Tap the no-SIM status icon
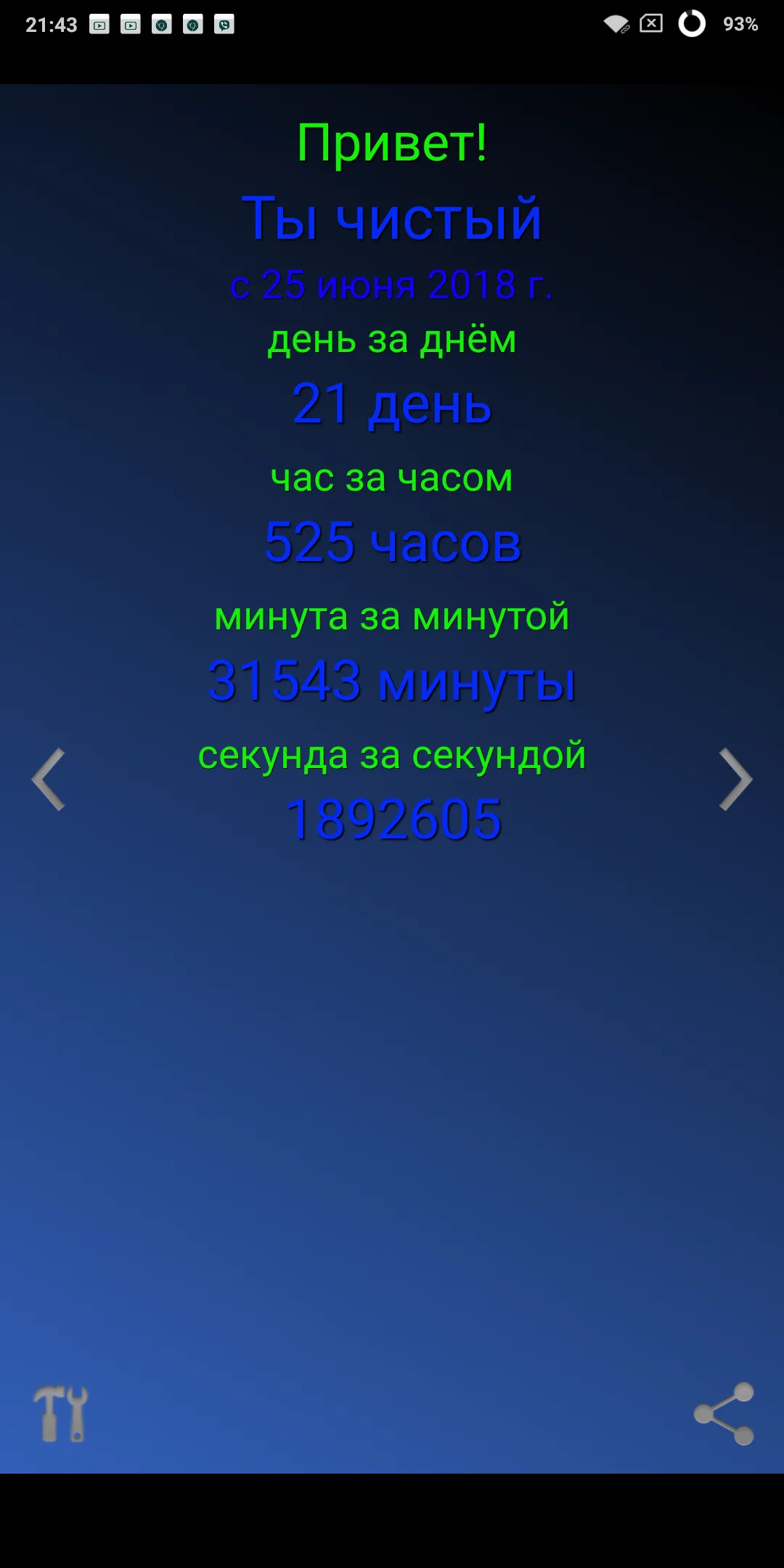This screenshot has width=784, height=1568. 651,24
